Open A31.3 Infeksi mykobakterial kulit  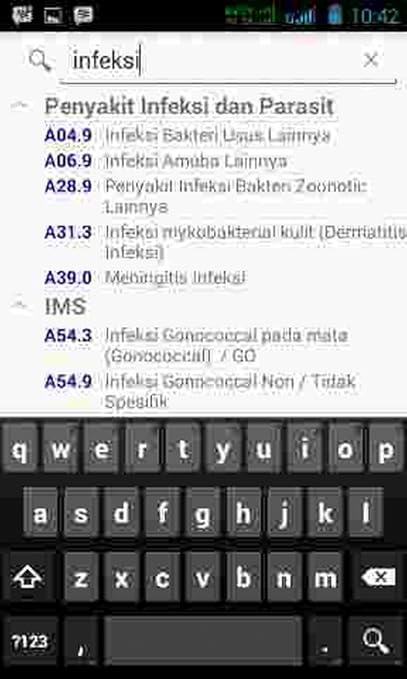pos(204,242)
